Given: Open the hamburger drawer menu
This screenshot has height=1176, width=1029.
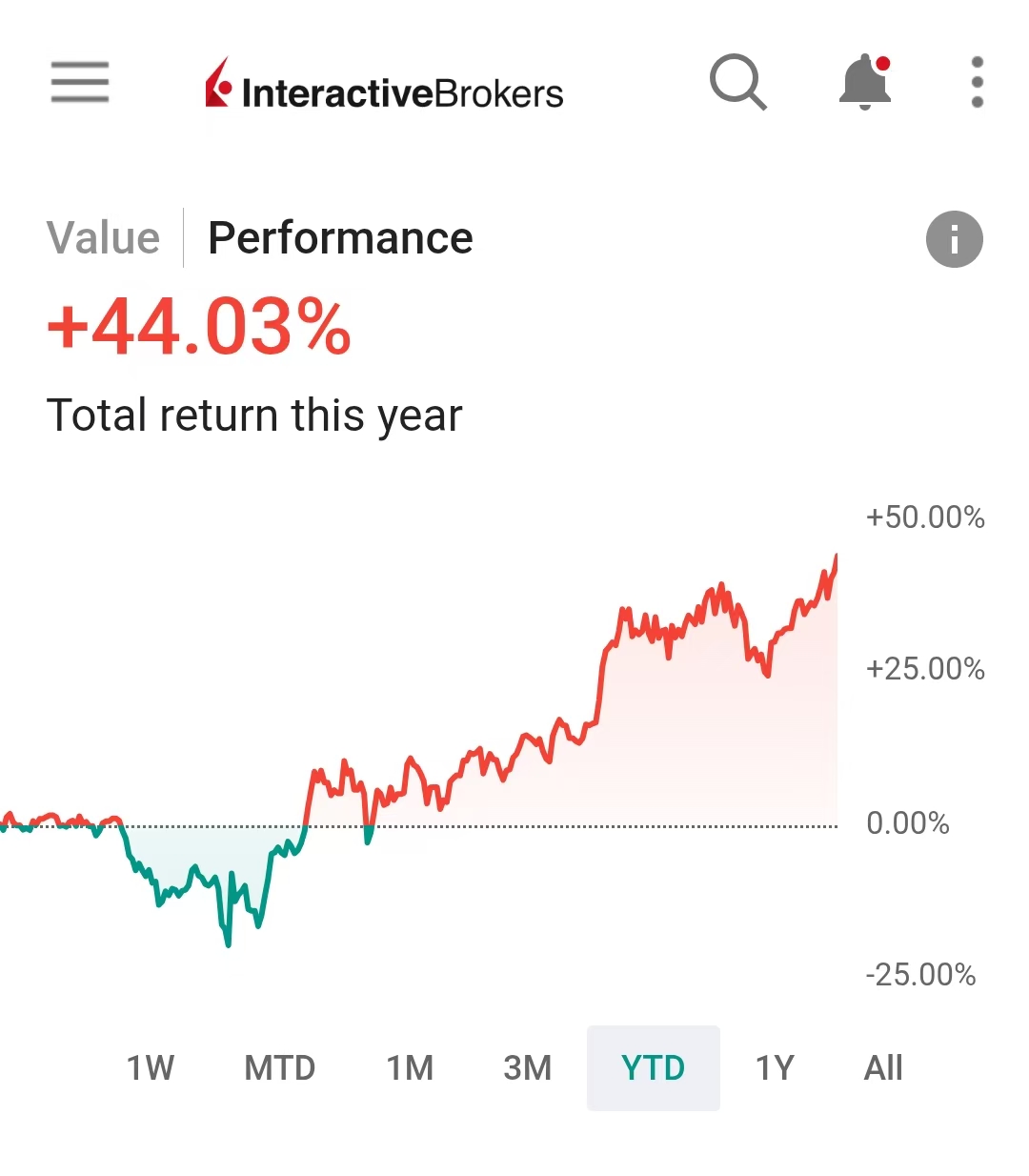Looking at the screenshot, I should 80,83.
